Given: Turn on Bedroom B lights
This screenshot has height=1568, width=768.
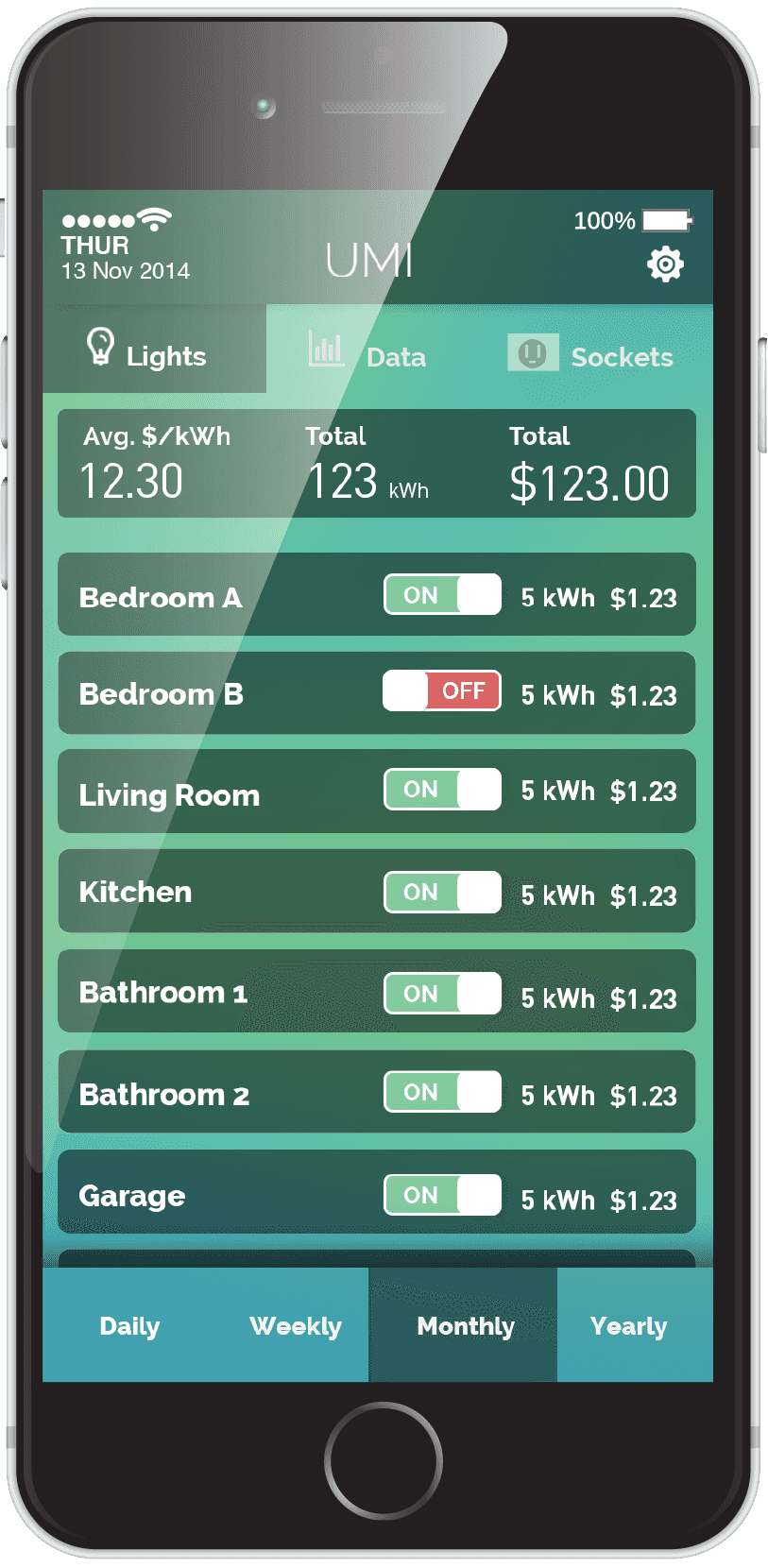Looking at the screenshot, I should [x=442, y=691].
